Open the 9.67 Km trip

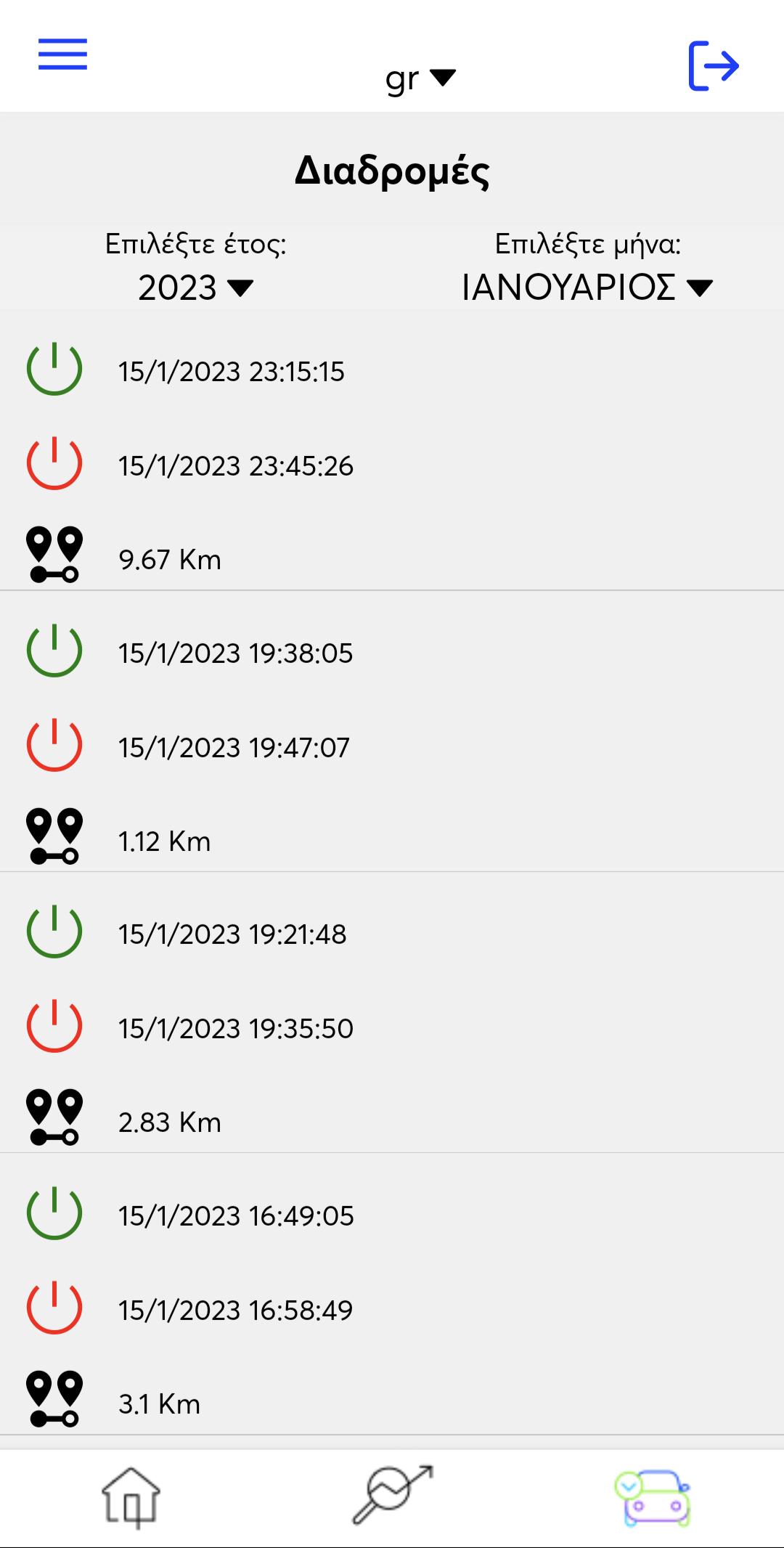[392, 465]
